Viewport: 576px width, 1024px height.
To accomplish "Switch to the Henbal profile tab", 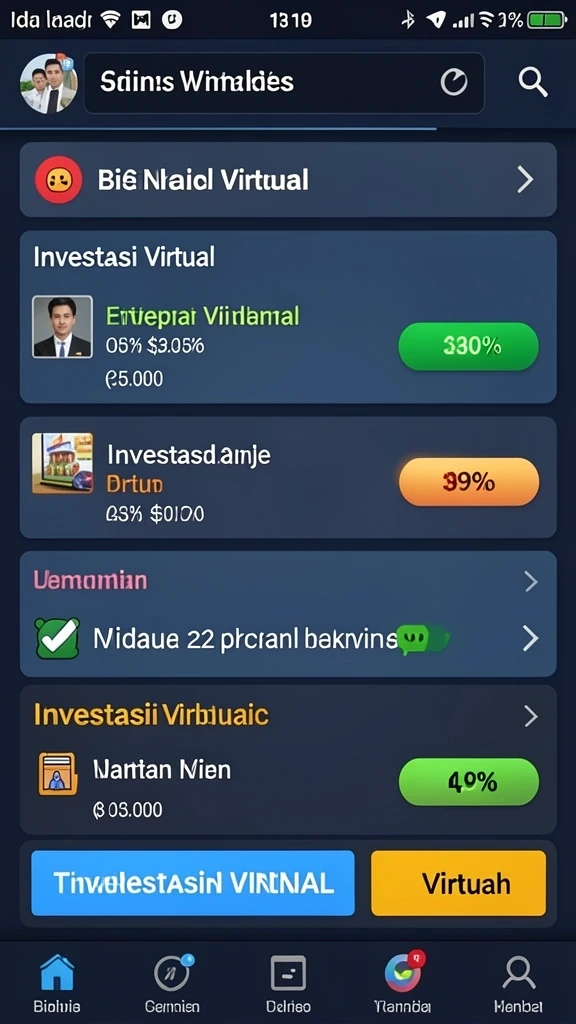I will point(519,983).
